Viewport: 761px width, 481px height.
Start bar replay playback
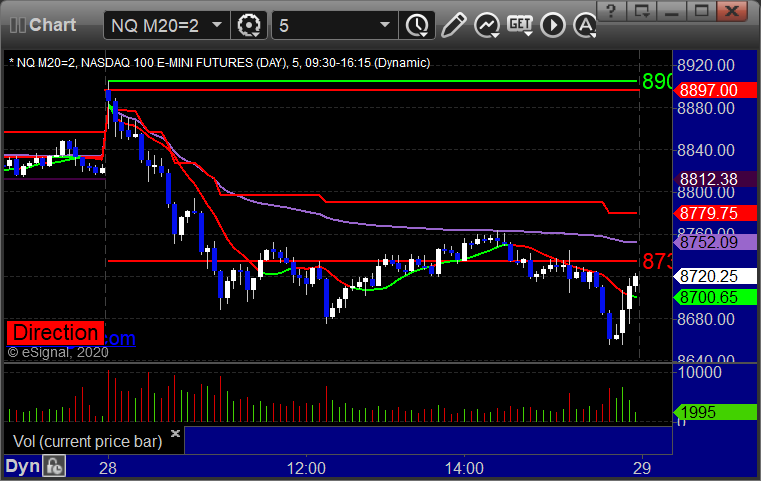click(552, 24)
